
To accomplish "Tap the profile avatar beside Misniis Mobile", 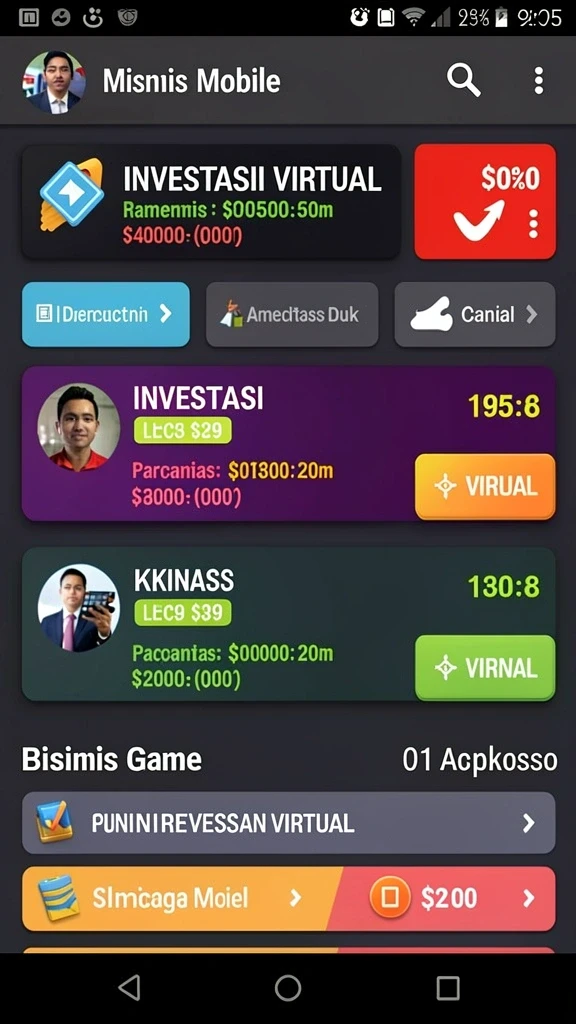I will 54,82.
